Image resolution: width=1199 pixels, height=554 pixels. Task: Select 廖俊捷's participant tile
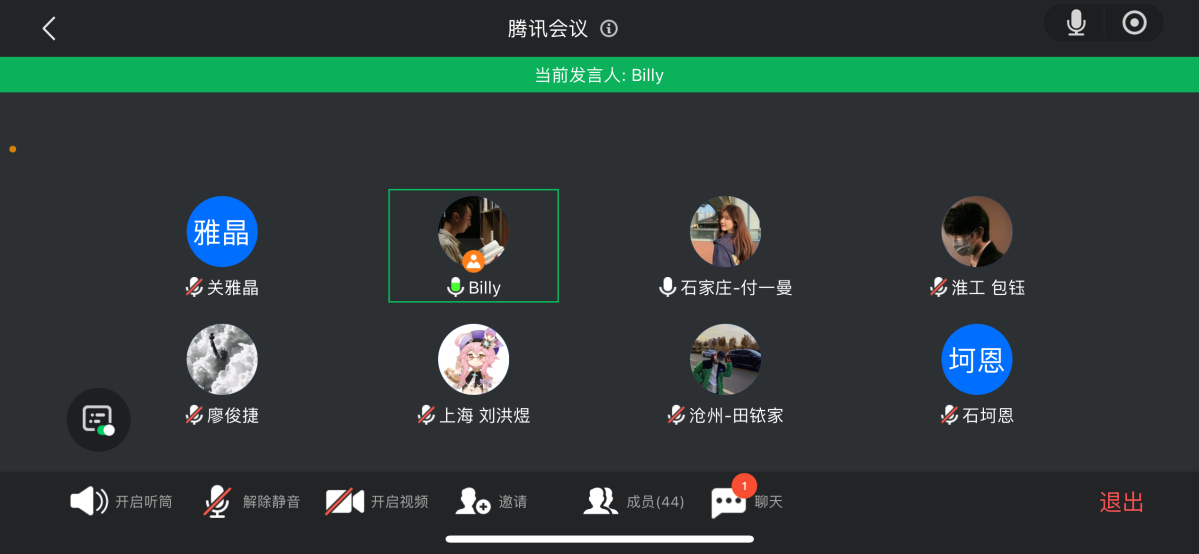222,373
